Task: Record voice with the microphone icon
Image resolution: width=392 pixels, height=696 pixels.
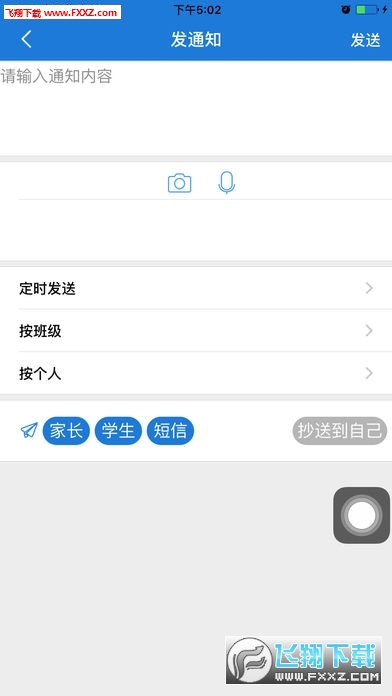Action: [227, 183]
